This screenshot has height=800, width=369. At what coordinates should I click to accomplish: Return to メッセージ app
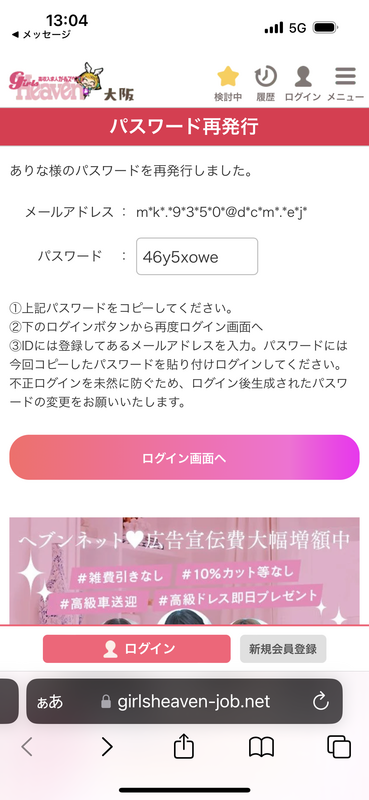tap(41, 35)
